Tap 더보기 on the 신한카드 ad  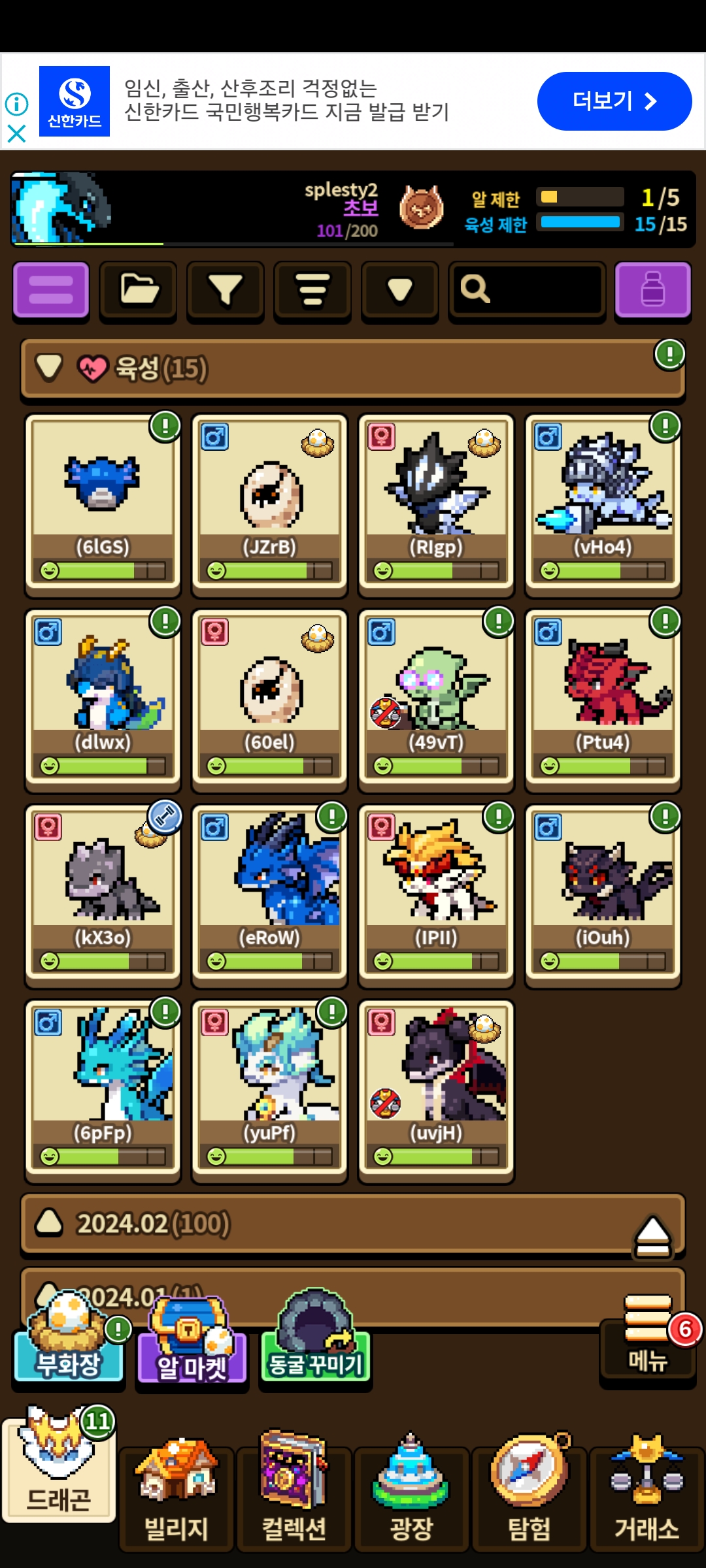pos(614,101)
